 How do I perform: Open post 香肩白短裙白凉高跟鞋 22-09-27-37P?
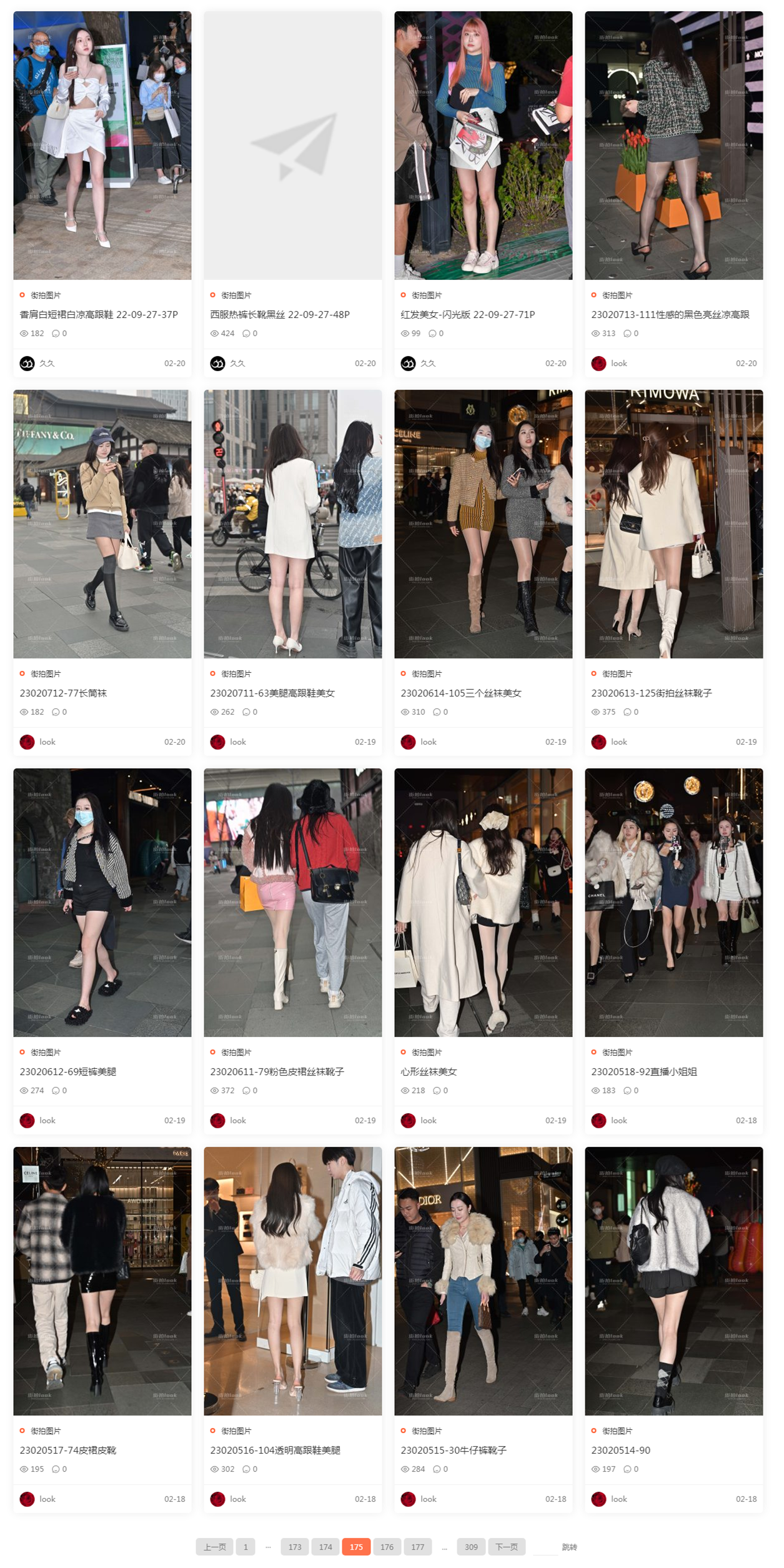pos(99,315)
